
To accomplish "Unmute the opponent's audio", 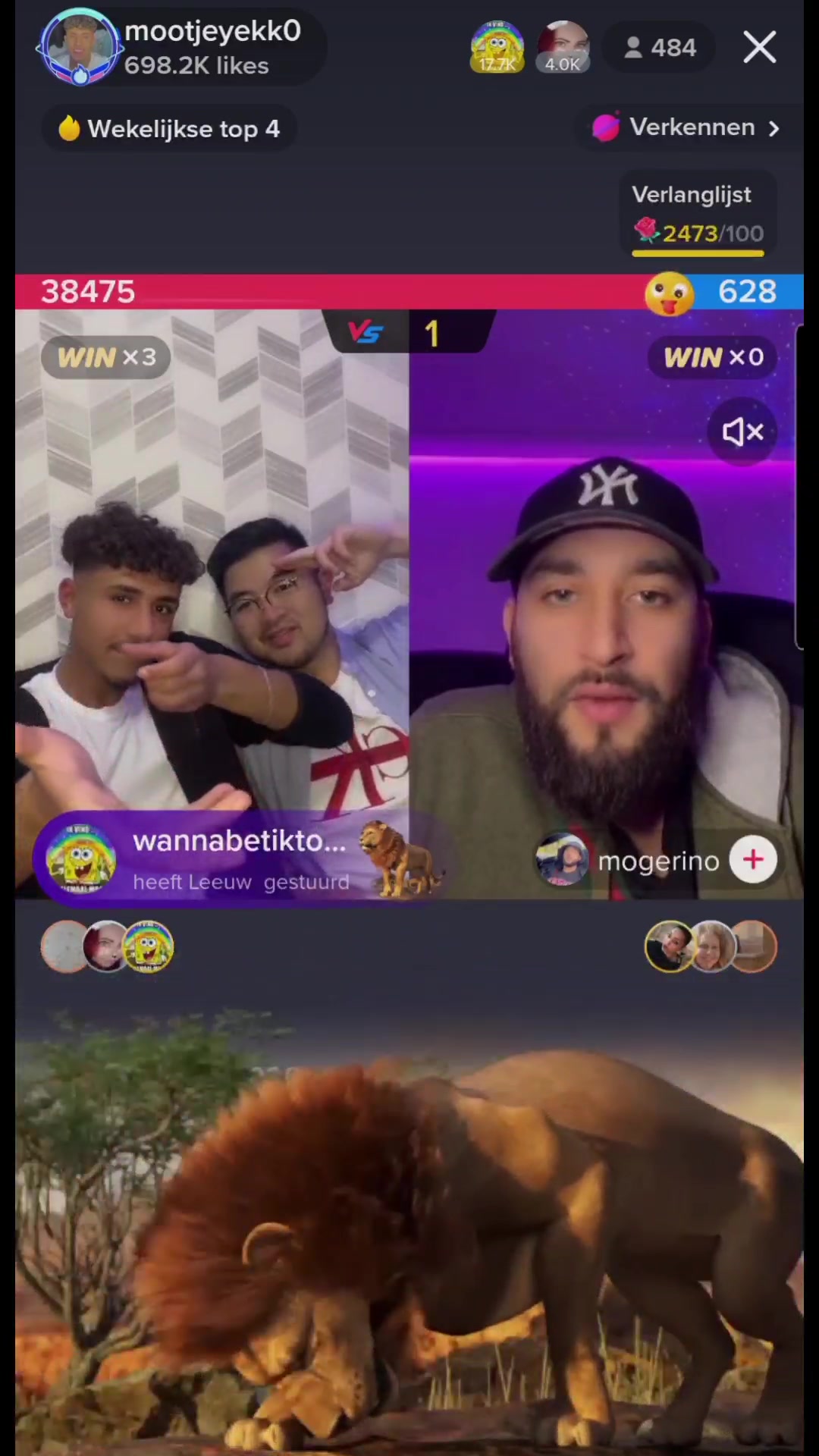I will [x=742, y=432].
